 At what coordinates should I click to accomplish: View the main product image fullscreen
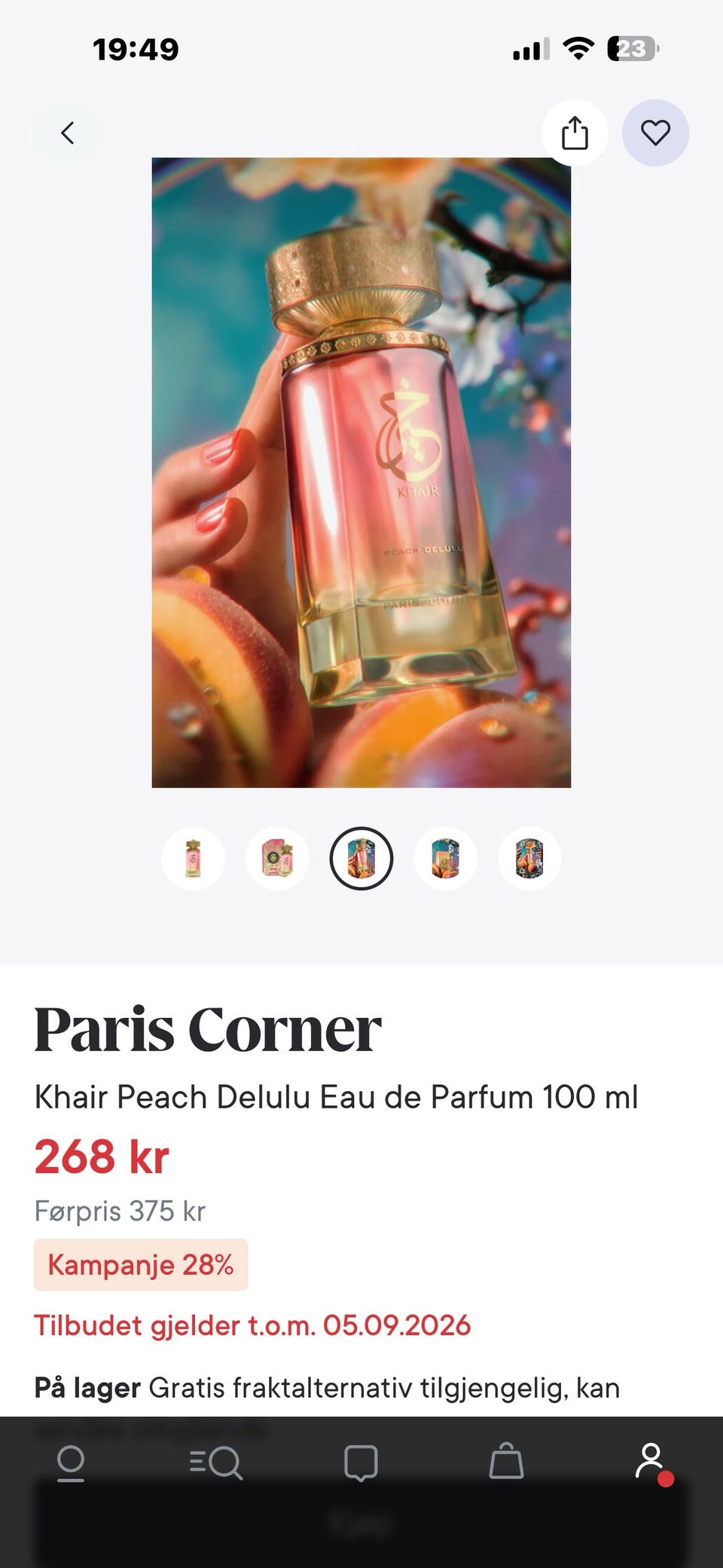coord(361,472)
